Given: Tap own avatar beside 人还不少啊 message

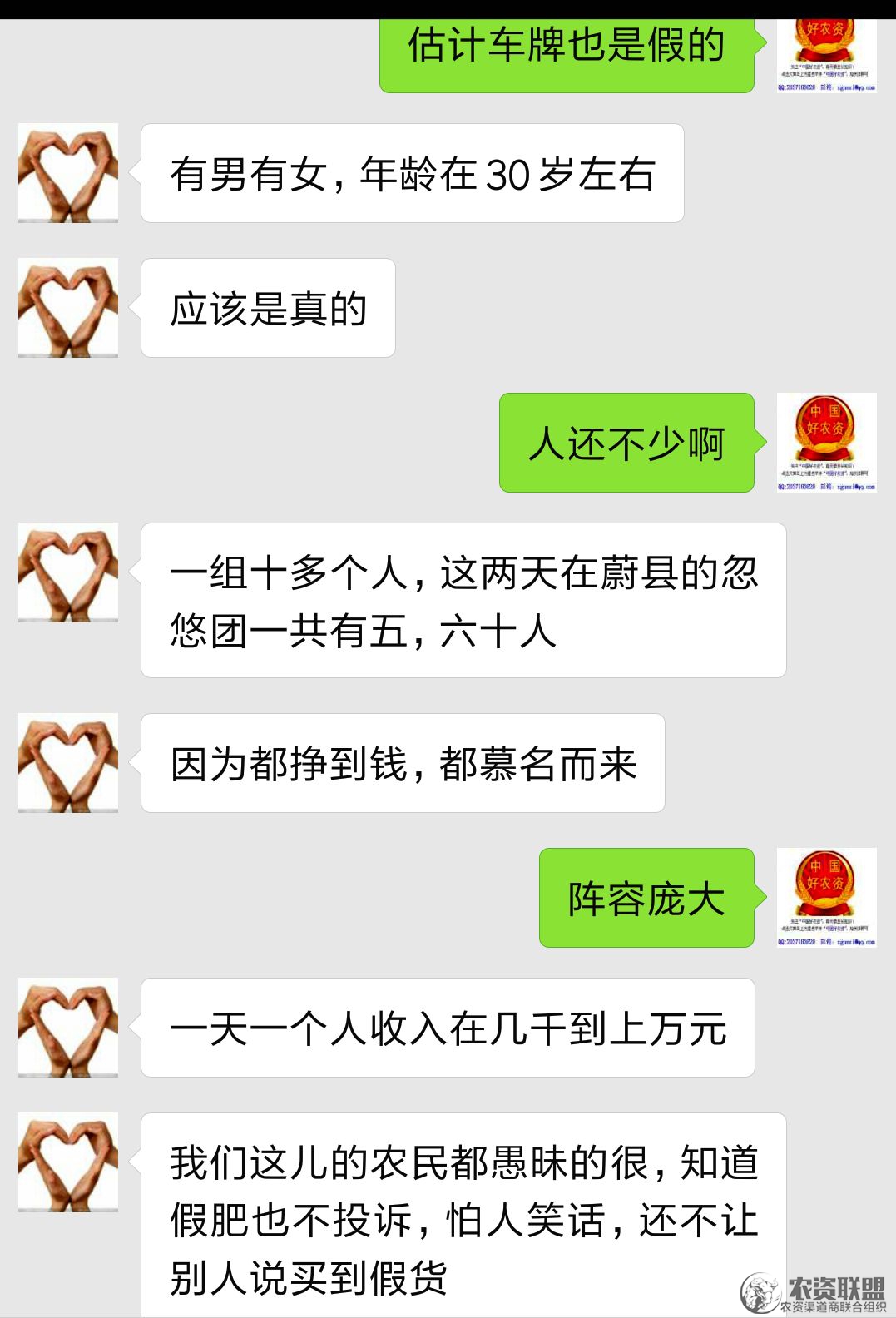Looking at the screenshot, I should coord(826,443).
